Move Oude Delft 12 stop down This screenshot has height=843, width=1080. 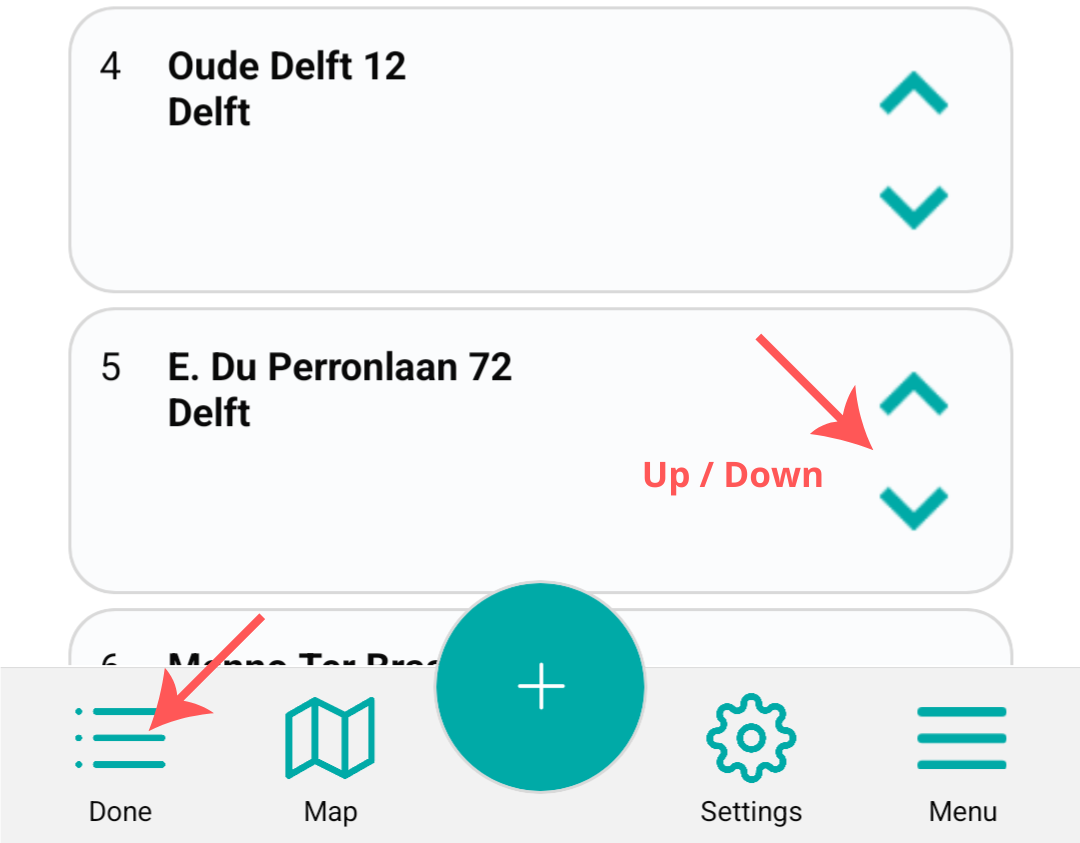[x=913, y=206]
